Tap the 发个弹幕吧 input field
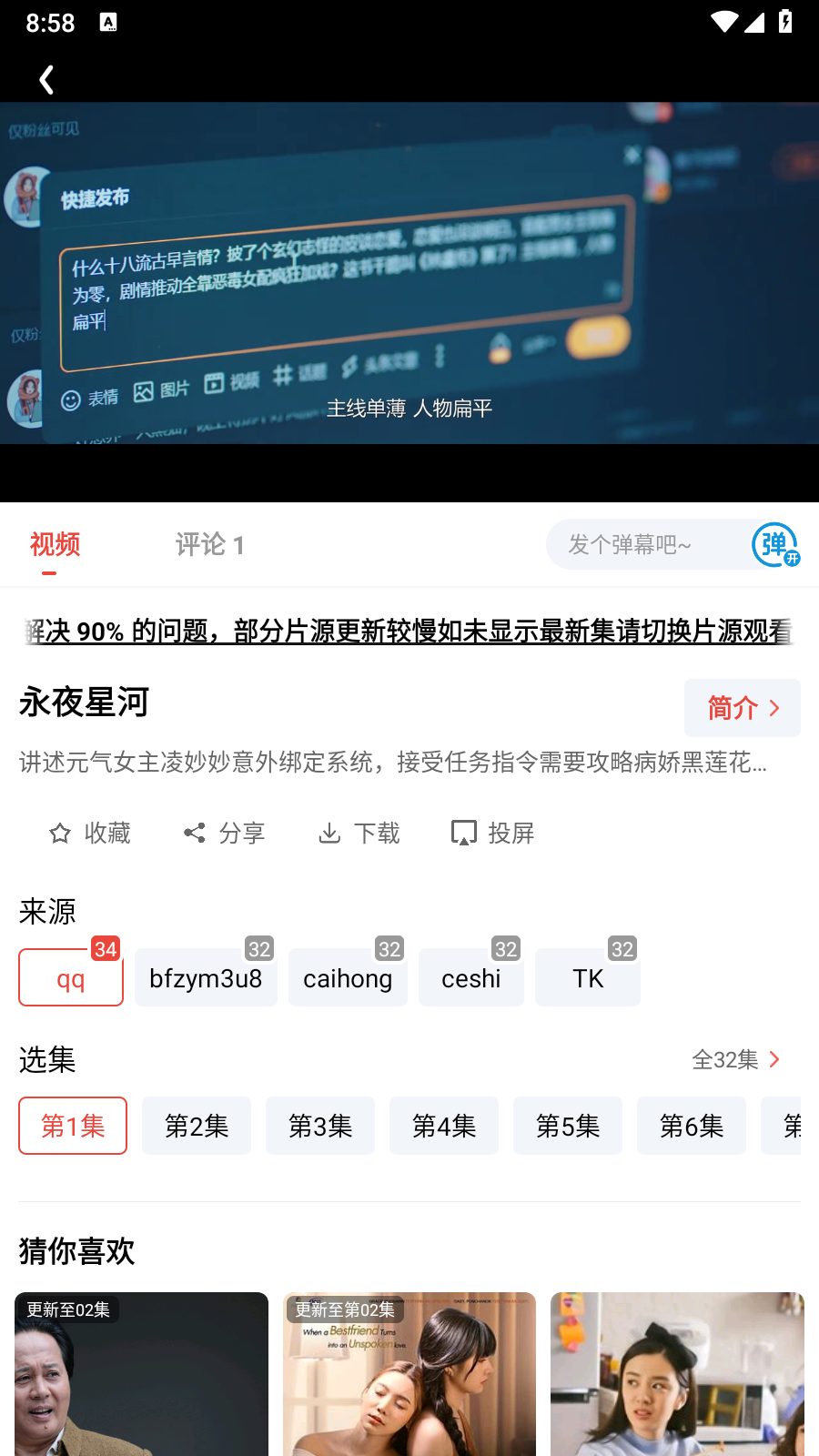Screen dimensions: 819x1456 coord(637,545)
